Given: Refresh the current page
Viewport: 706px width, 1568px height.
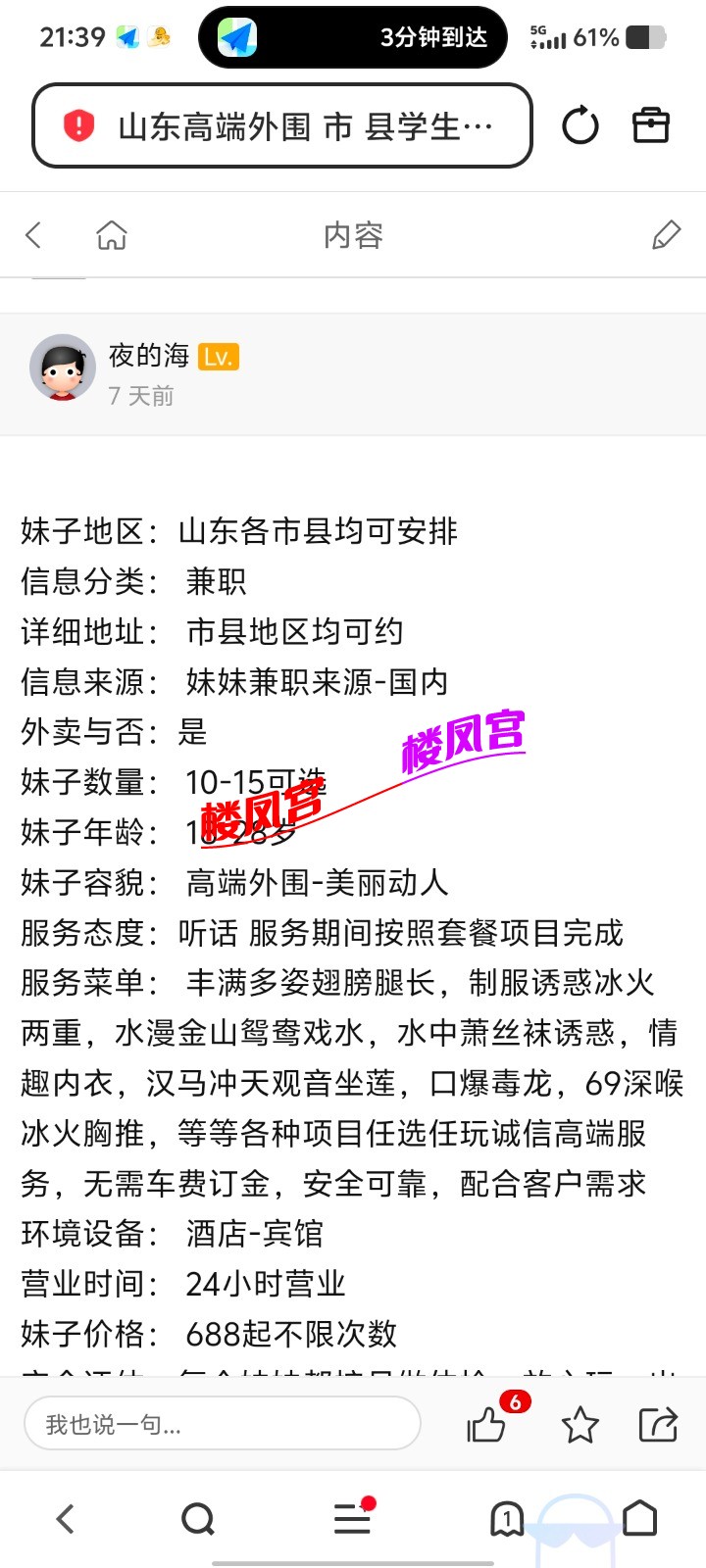Looking at the screenshot, I should point(580,125).
